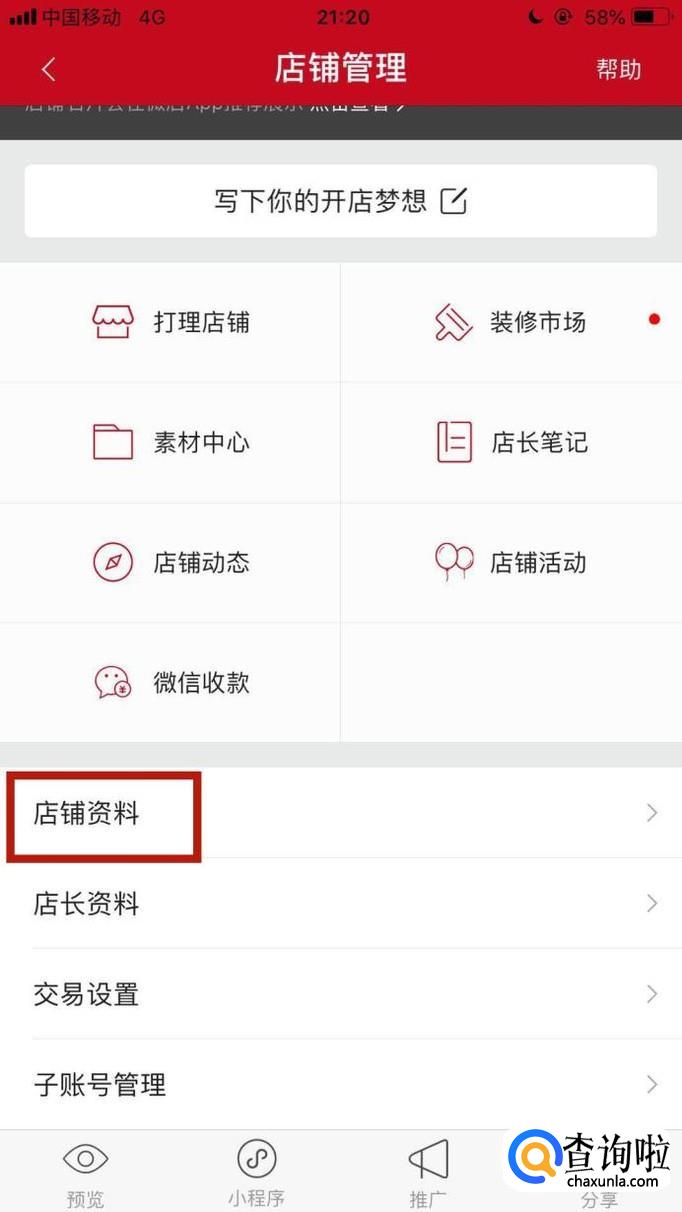The width and height of the screenshot is (682, 1212).
Task: Open 微信收款
Action: tap(170, 682)
